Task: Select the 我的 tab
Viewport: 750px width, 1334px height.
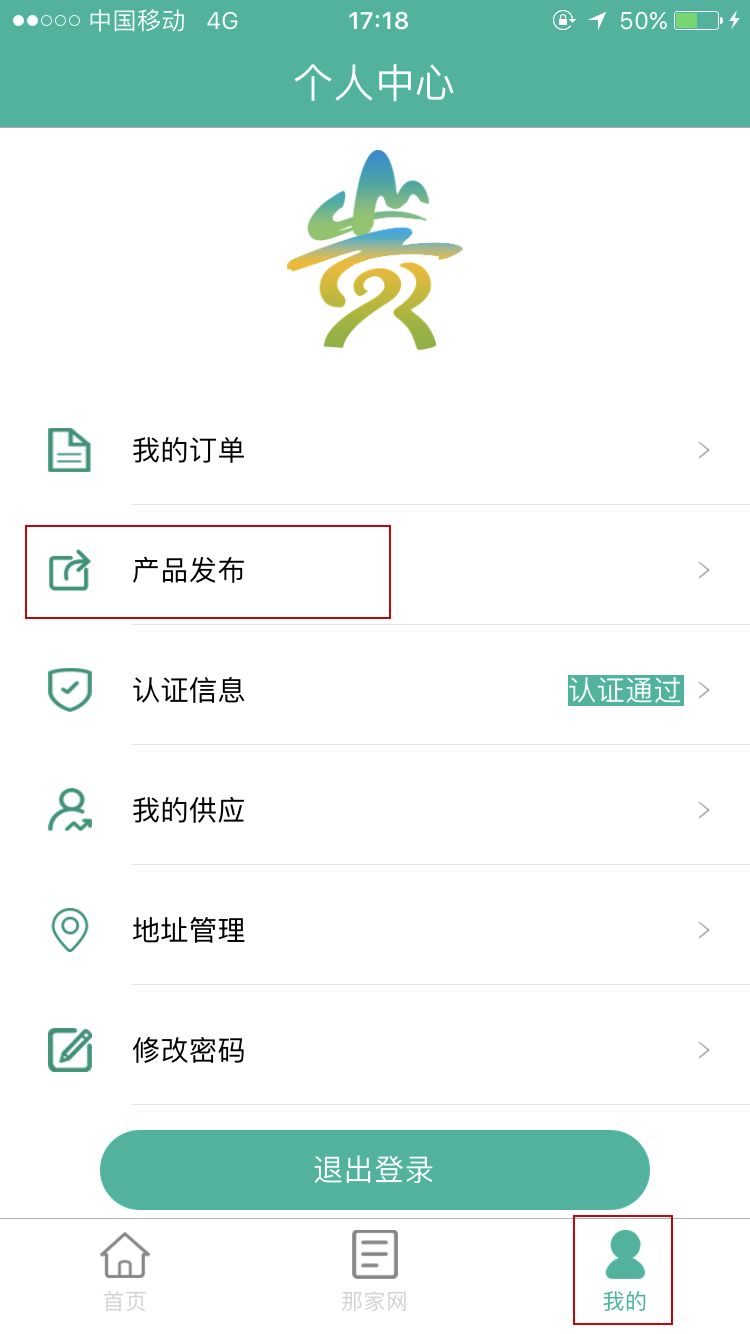Action: (x=624, y=1270)
